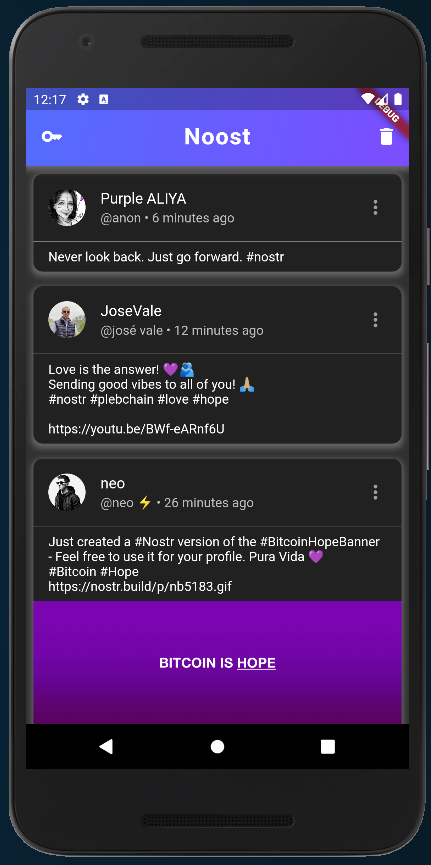Open the Bitcoin is Hope banner image
This screenshot has width=431, height=865.
click(217, 662)
